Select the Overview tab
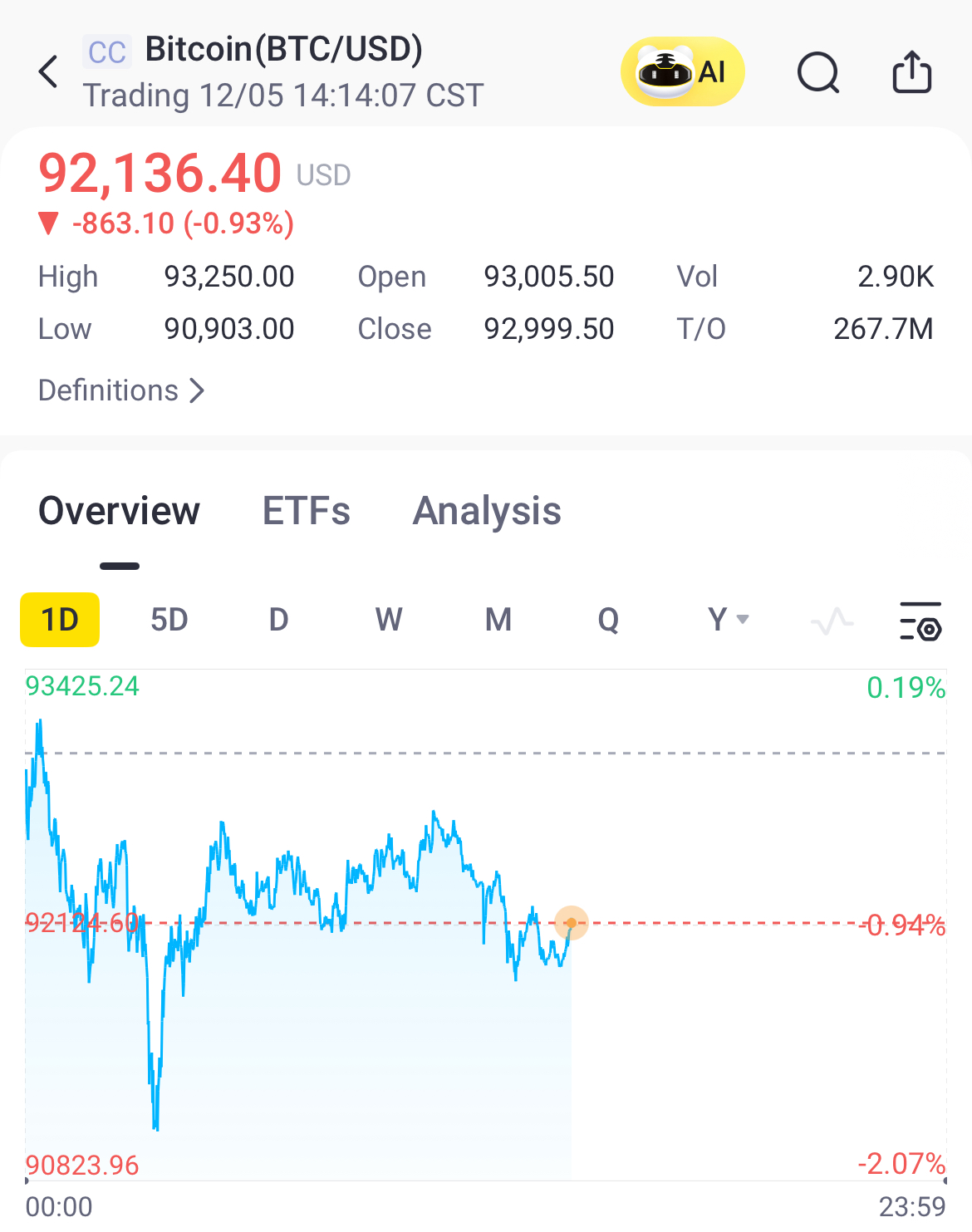The height and width of the screenshot is (1232, 972). tap(119, 511)
